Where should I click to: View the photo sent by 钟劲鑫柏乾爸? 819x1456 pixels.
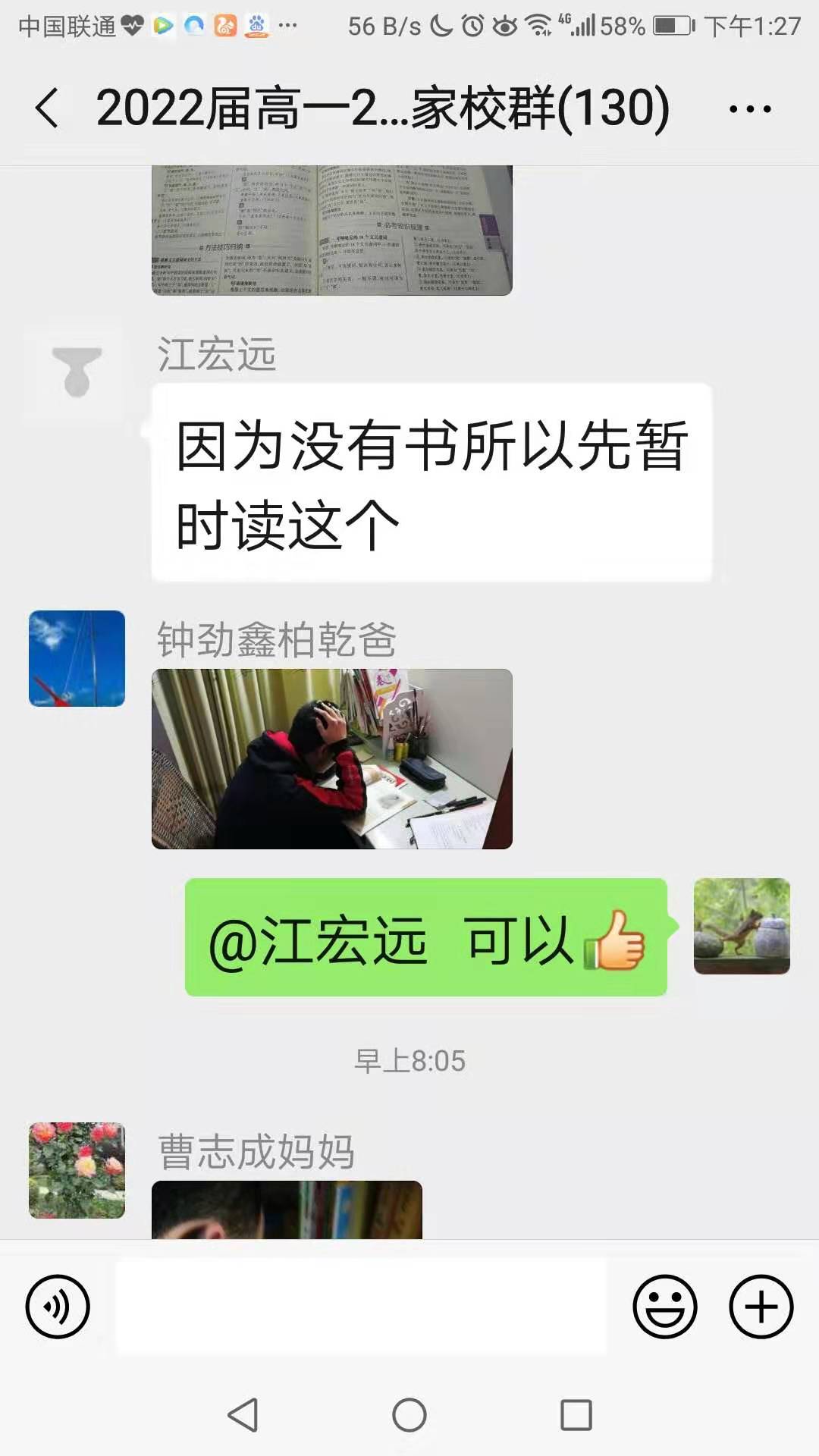click(x=332, y=758)
